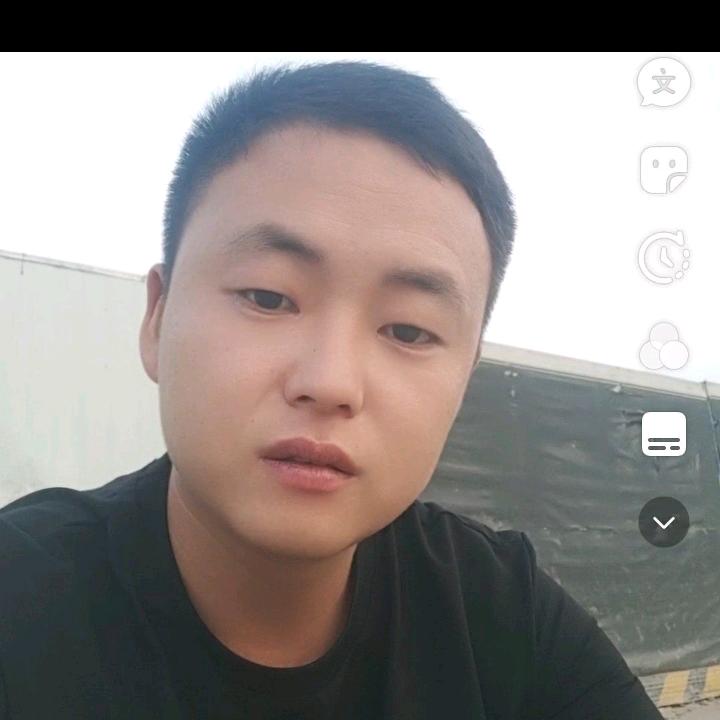Open the timer effects icon

(x=664, y=259)
